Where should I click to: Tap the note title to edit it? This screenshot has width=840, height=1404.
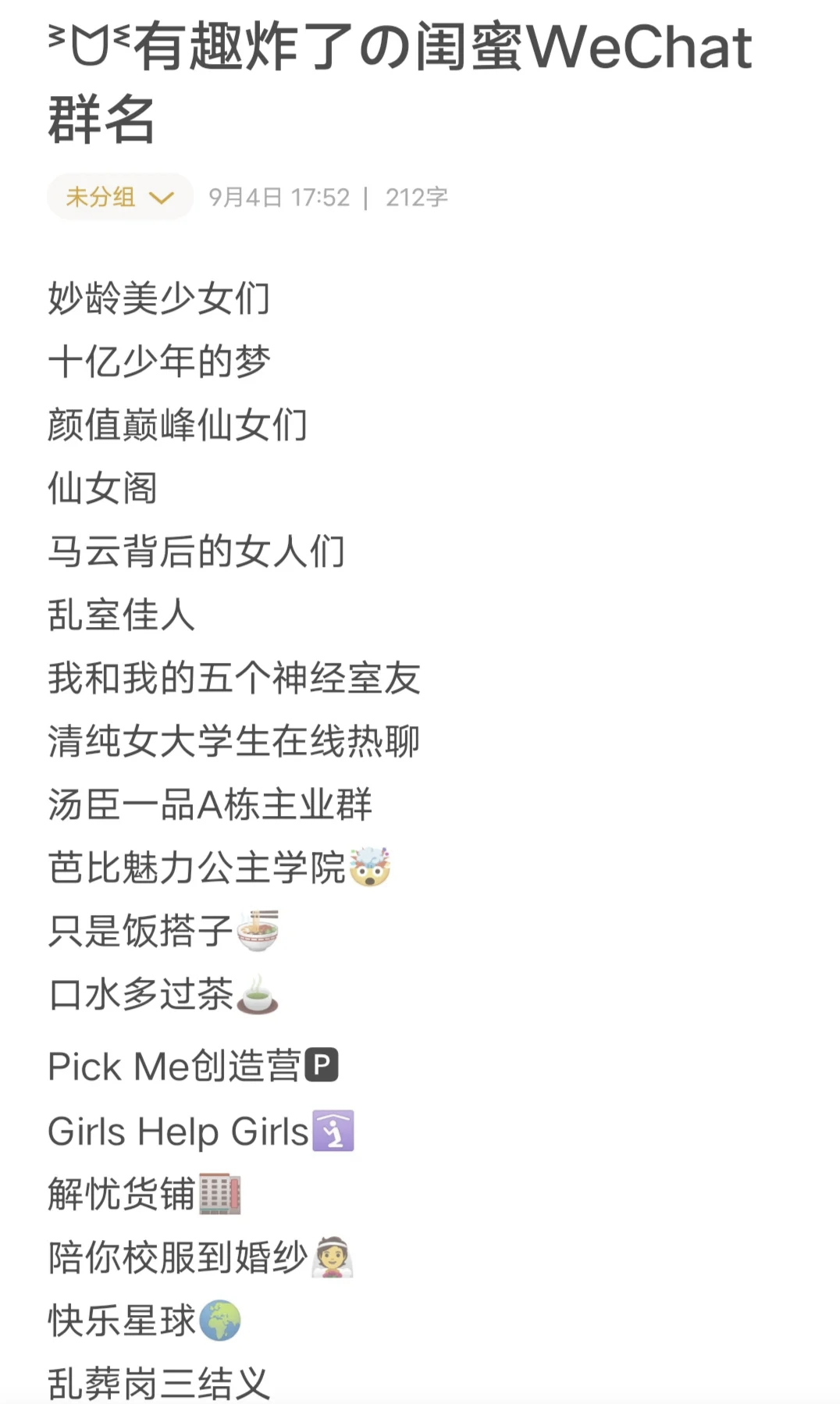tap(398, 82)
